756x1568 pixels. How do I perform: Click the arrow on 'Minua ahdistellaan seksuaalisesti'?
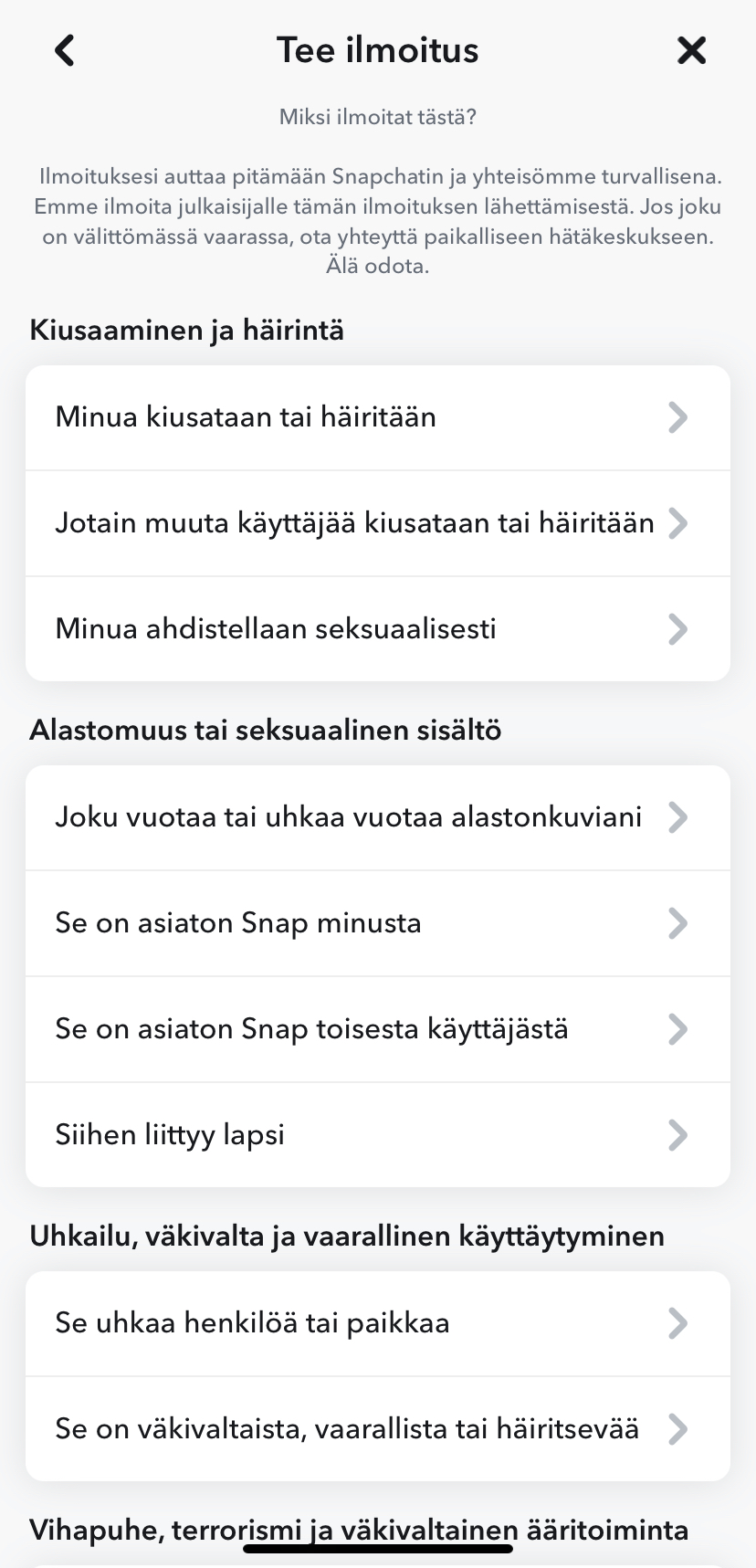click(x=677, y=628)
